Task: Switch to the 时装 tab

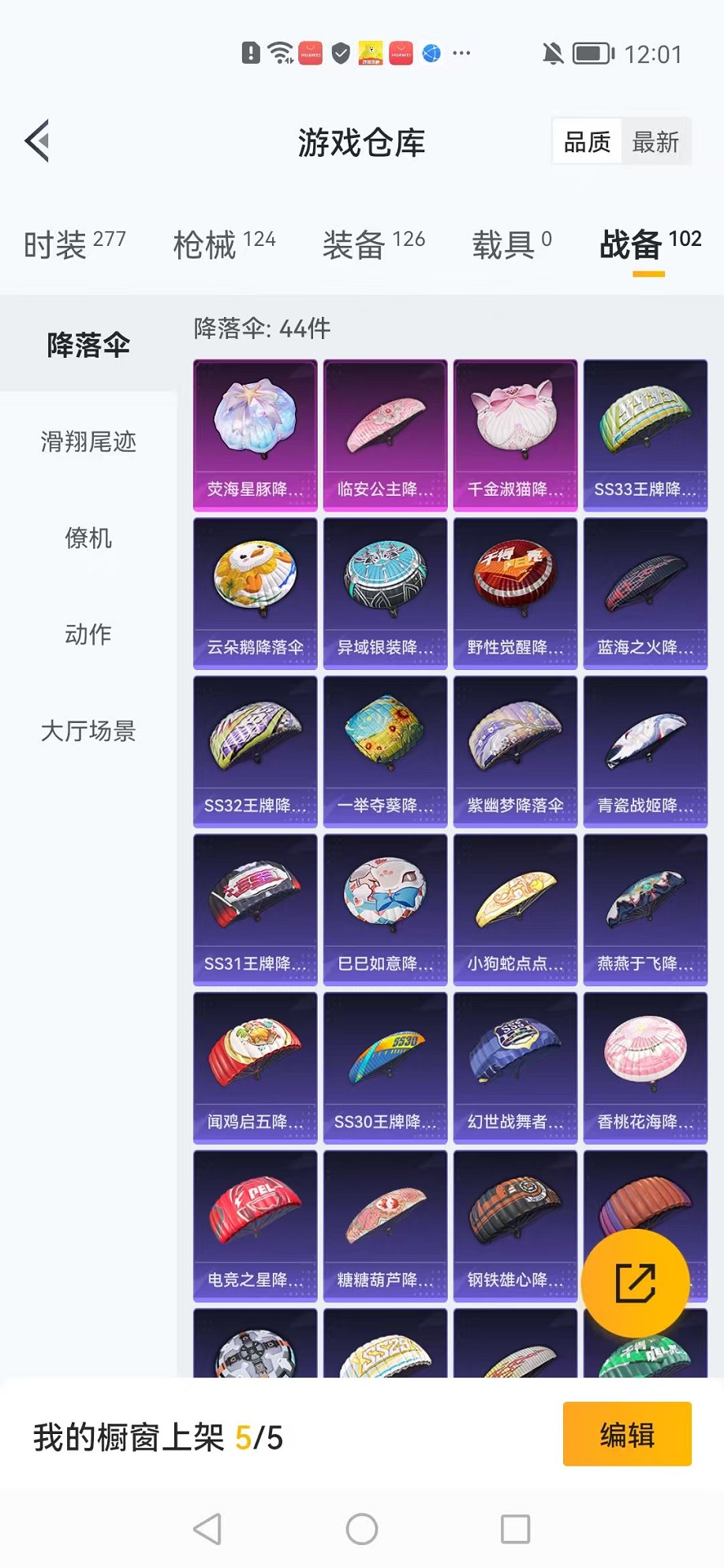Action: coord(74,244)
